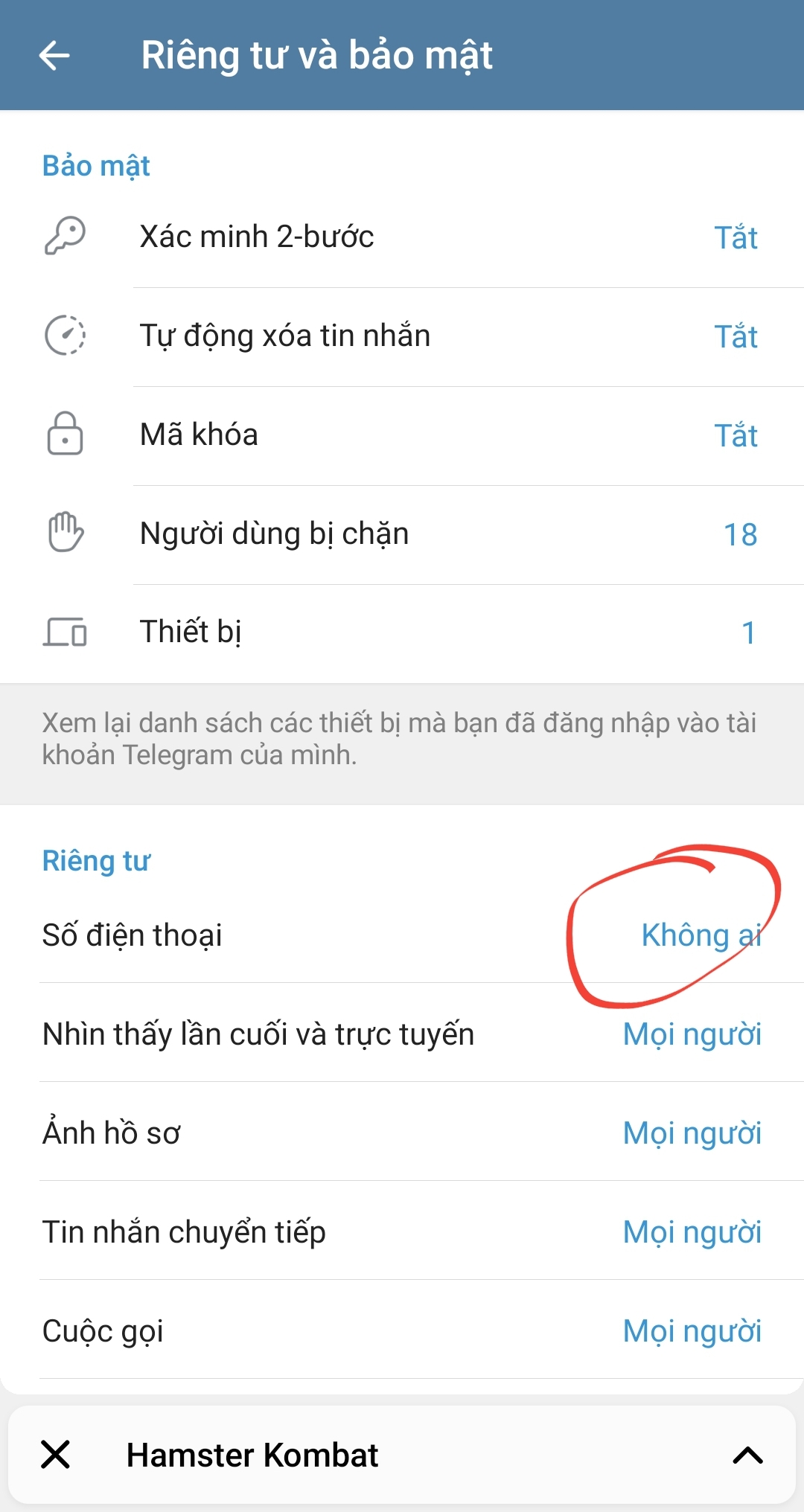This screenshot has width=804, height=1512.
Task: Open the 'Bảo mật' section header
Action: [x=96, y=165]
